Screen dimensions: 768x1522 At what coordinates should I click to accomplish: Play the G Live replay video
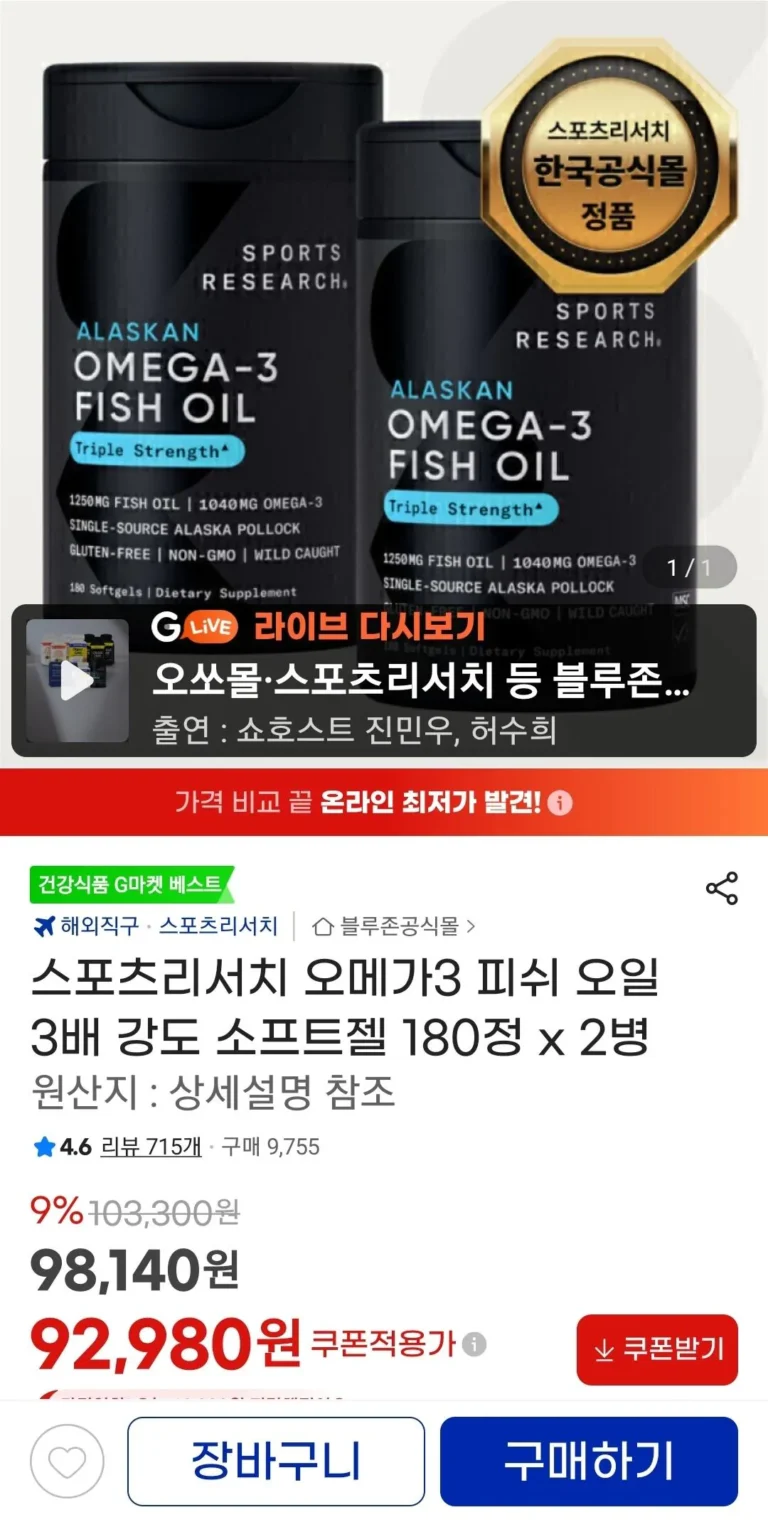click(77, 681)
